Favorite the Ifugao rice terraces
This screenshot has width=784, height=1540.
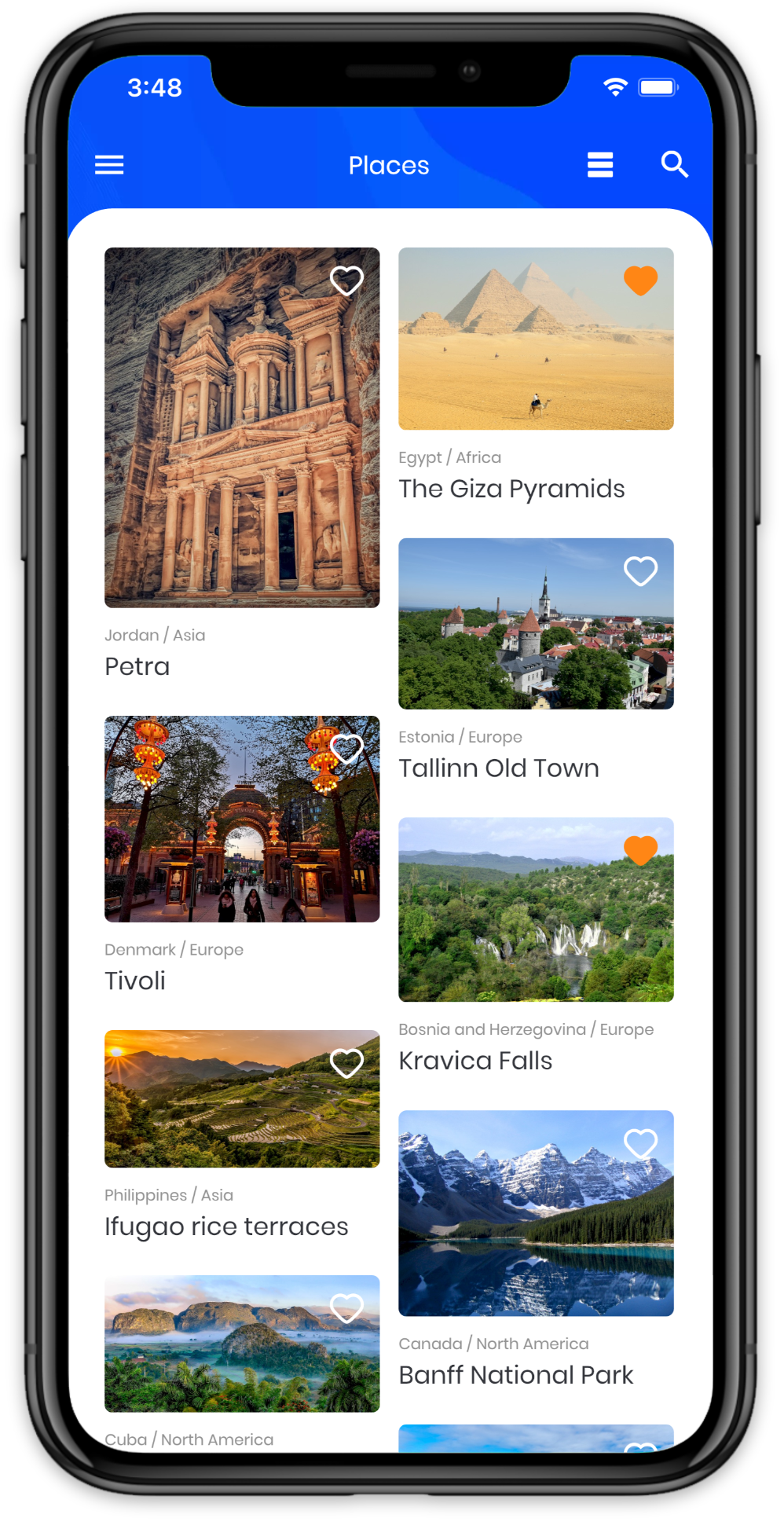346,1062
